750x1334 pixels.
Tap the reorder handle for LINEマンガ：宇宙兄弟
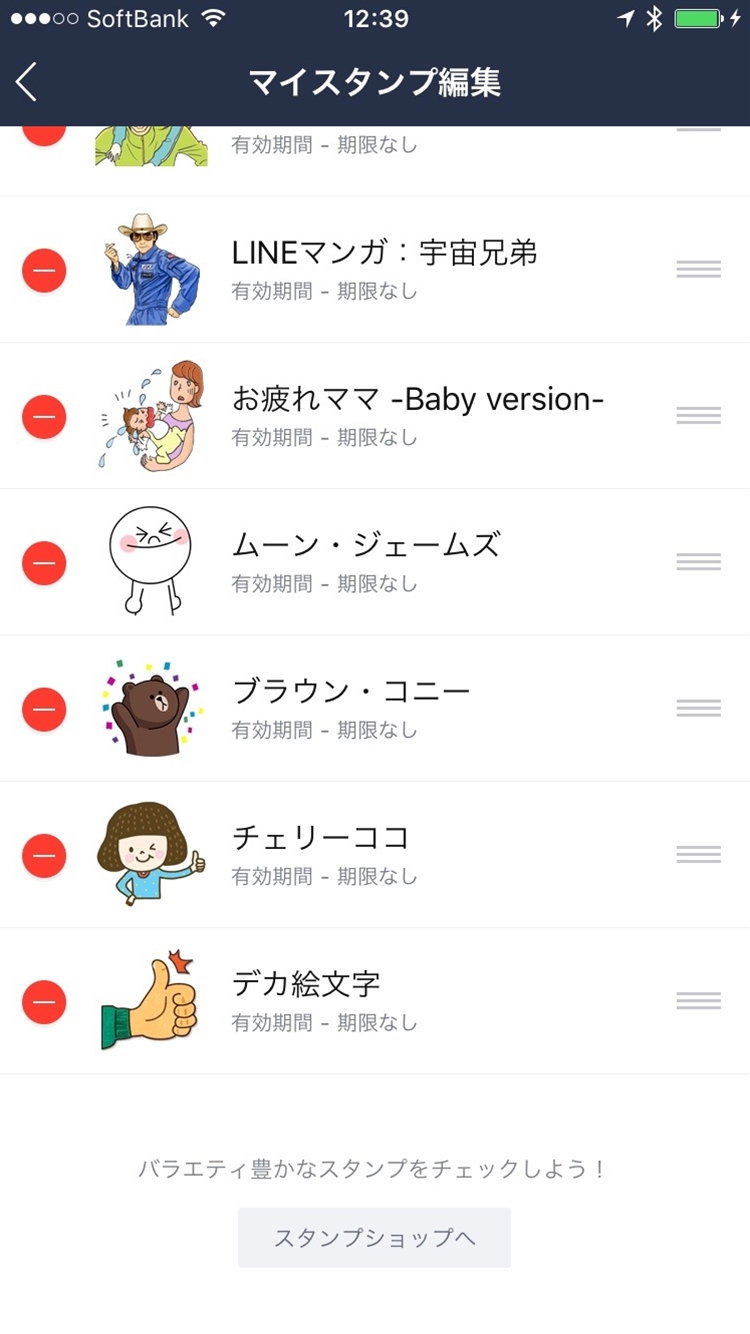698,269
